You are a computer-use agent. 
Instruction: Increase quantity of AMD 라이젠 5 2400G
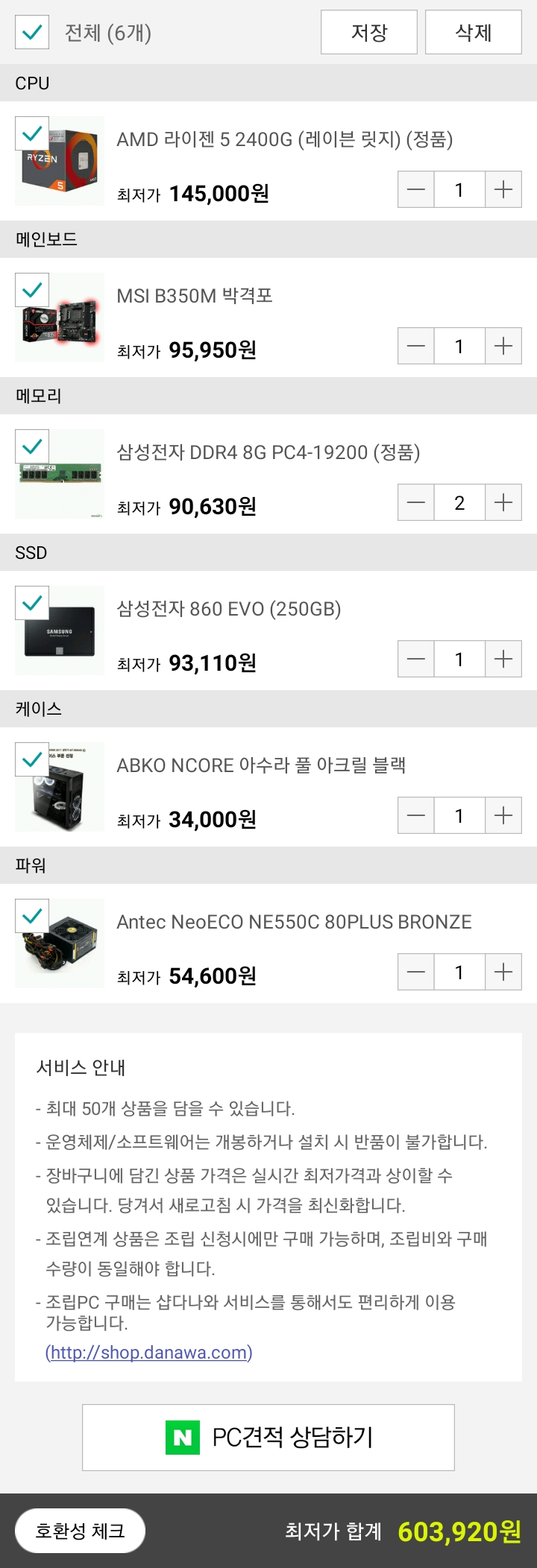[x=503, y=190]
